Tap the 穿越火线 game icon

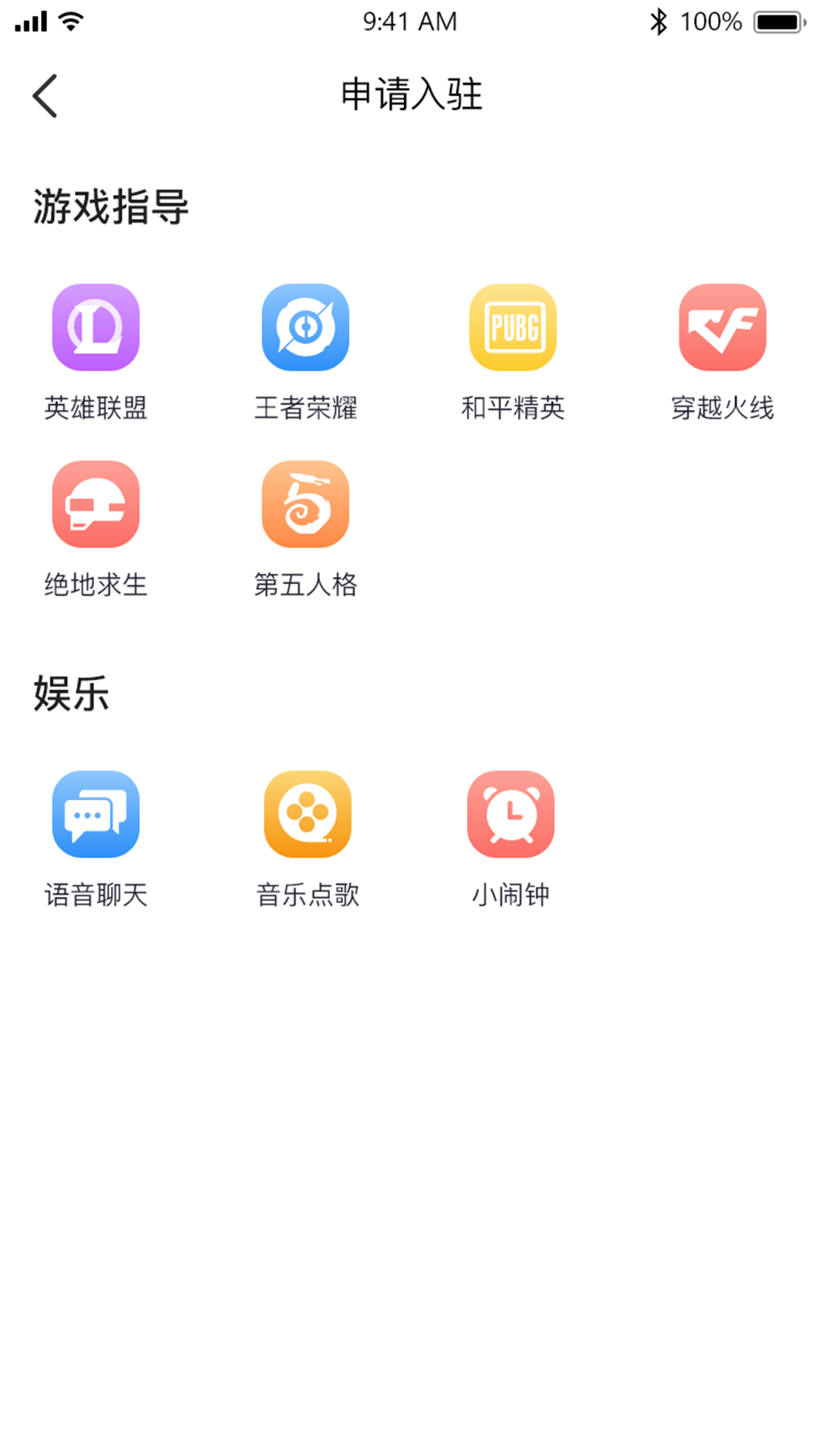click(722, 328)
